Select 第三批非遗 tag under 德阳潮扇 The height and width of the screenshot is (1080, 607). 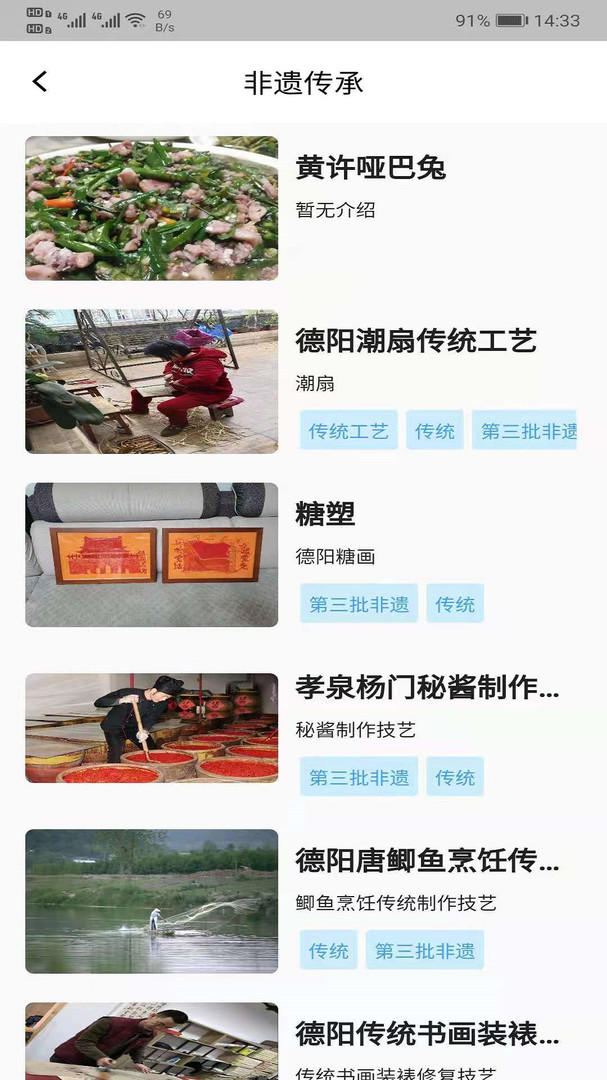(x=528, y=431)
